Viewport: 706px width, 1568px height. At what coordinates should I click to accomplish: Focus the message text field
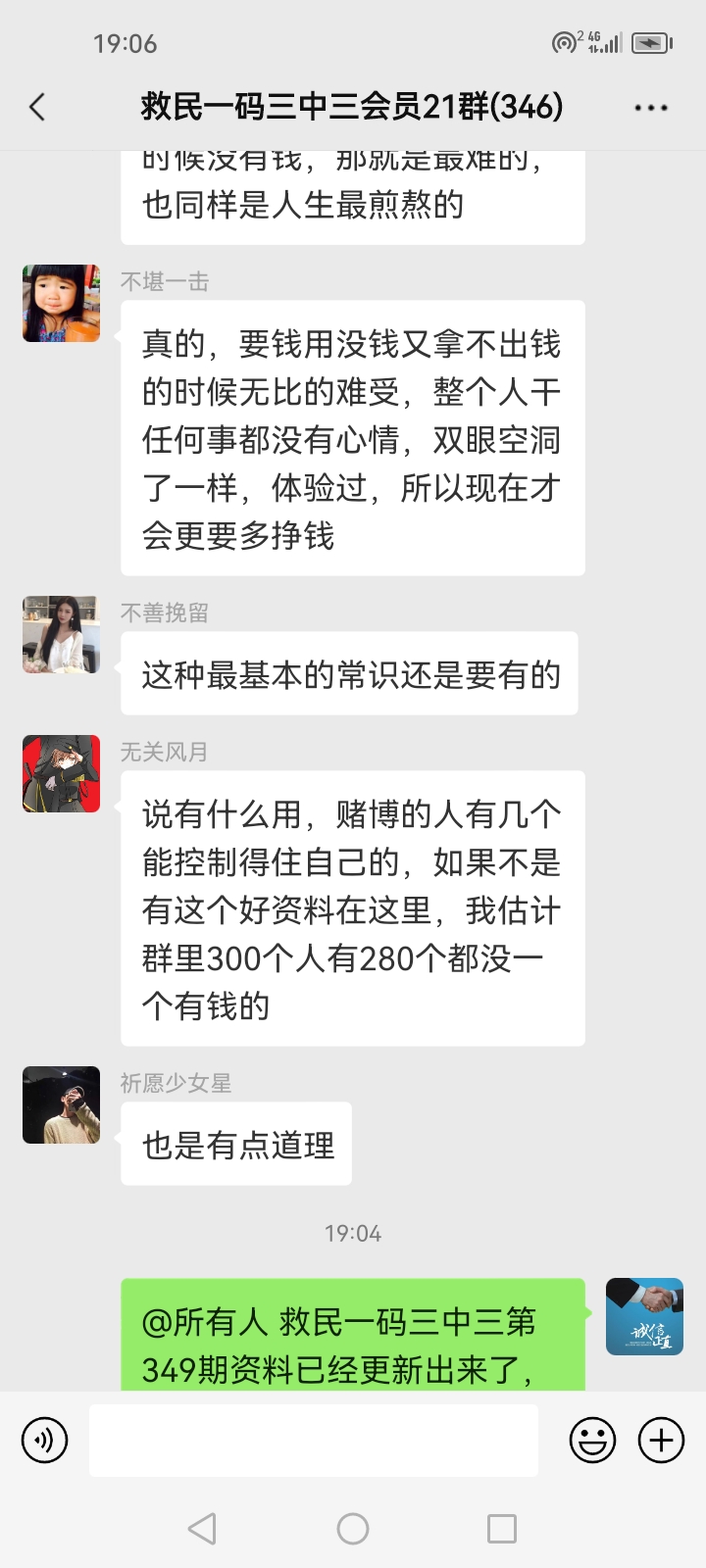[x=314, y=1441]
